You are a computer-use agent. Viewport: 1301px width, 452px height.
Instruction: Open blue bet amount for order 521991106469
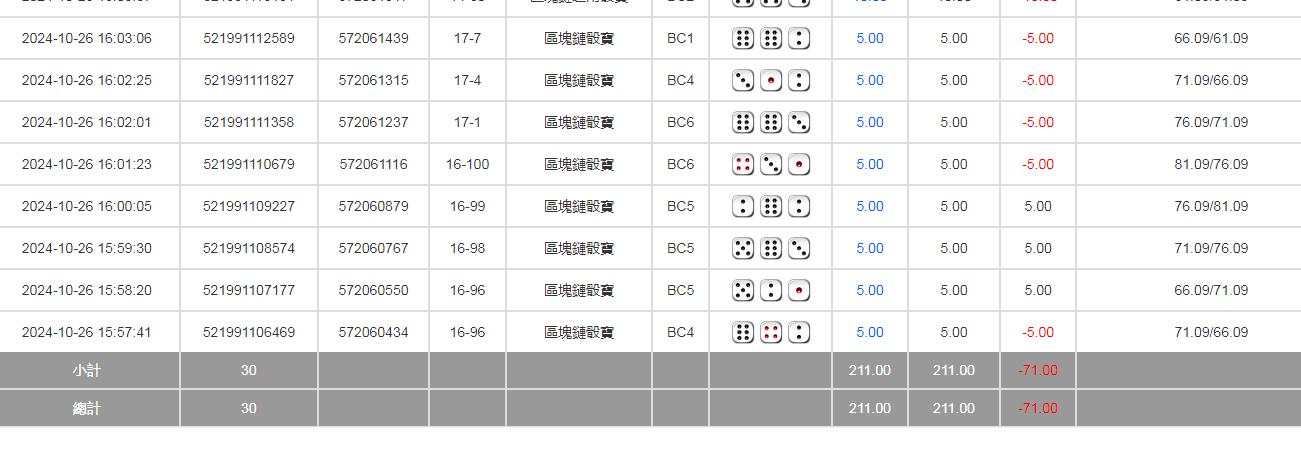click(x=869, y=332)
